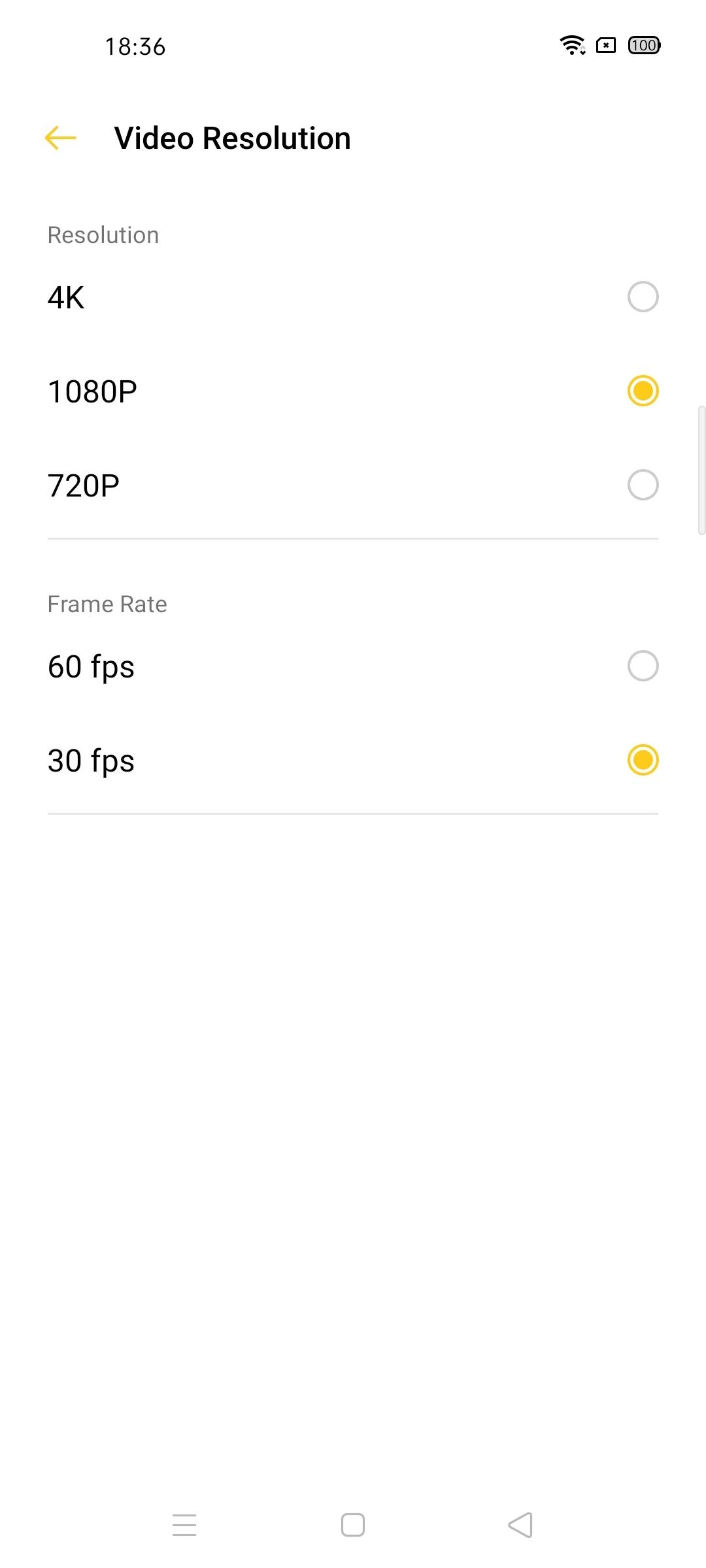This screenshot has width=706, height=1568.
Task: Select 4K resolution
Action: [643, 297]
